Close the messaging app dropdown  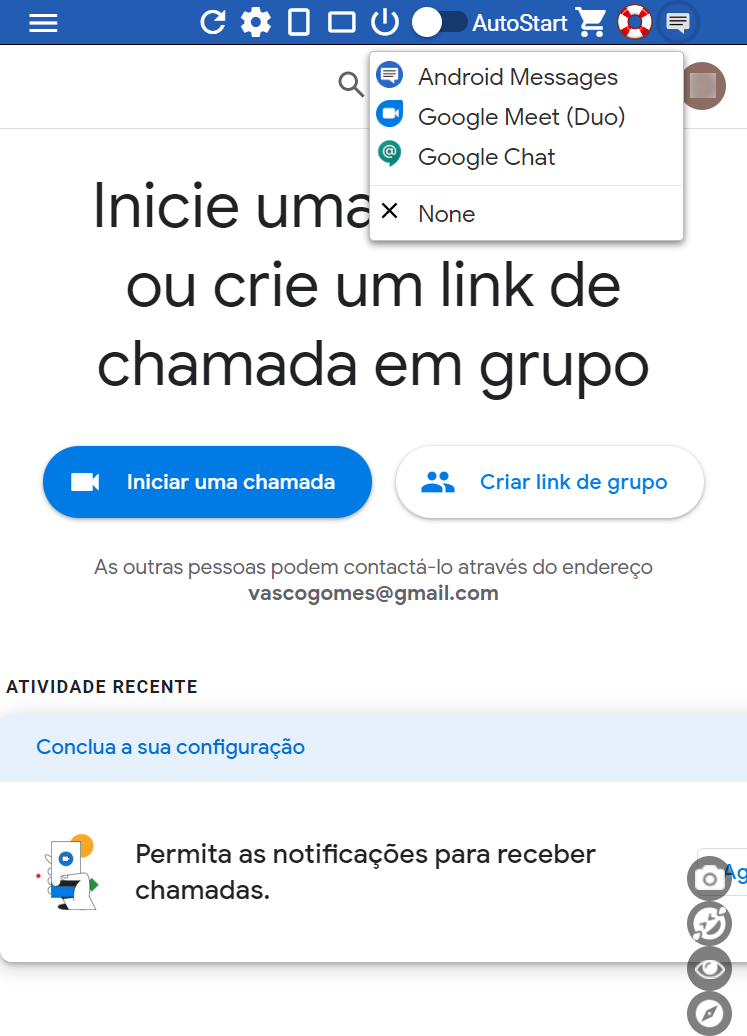(678, 22)
